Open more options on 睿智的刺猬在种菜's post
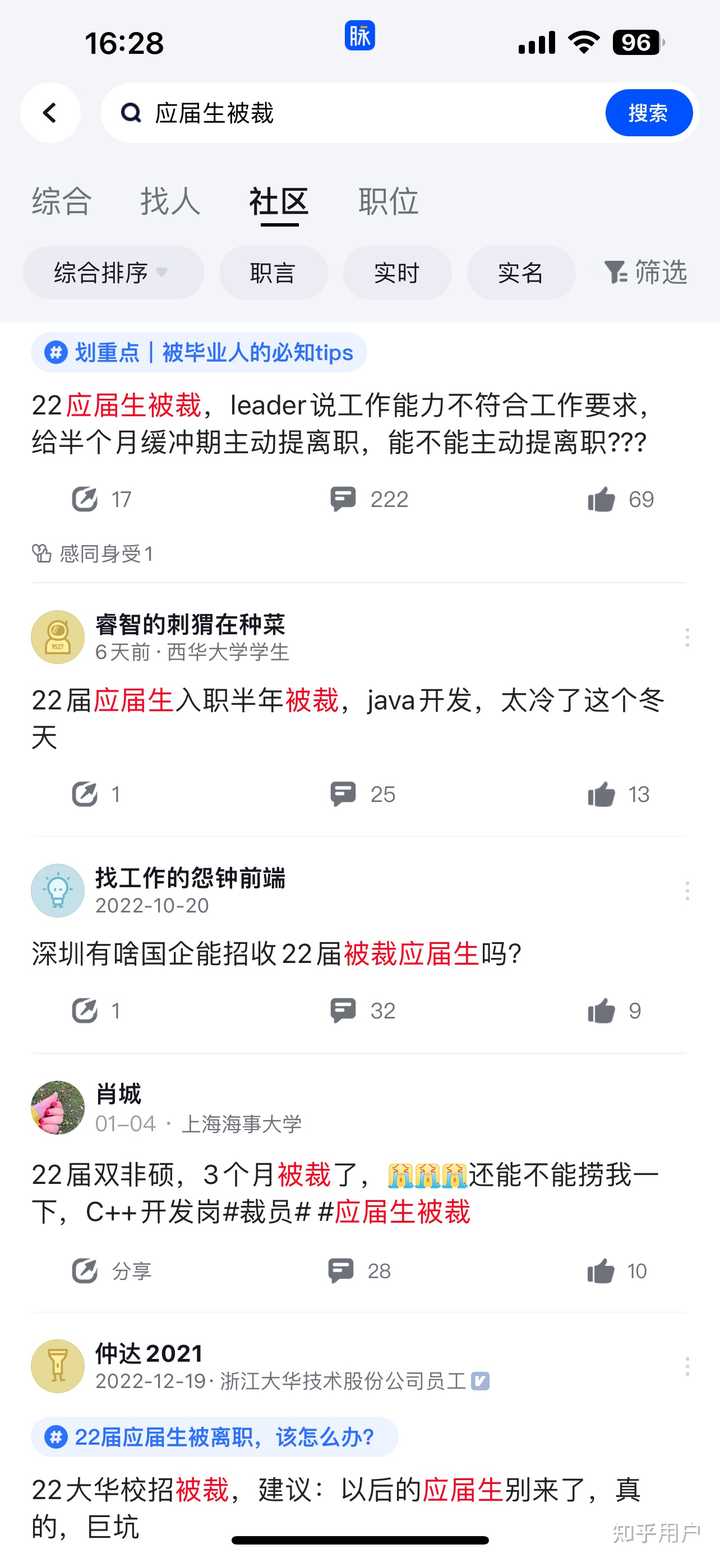The height and width of the screenshot is (1558, 720). click(x=687, y=637)
